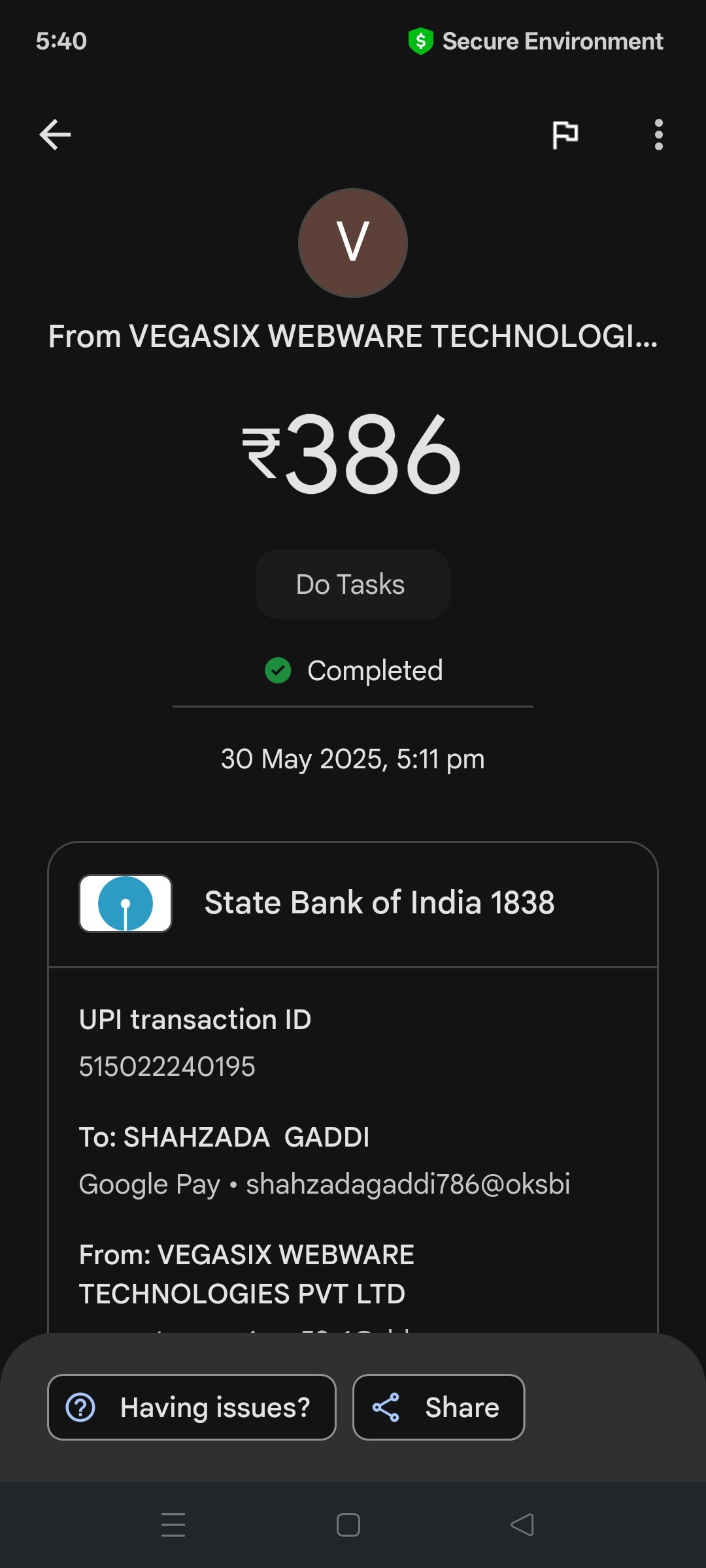Share this payment receipt
The height and width of the screenshot is (1568, 706).
(x=439, y=1407)
